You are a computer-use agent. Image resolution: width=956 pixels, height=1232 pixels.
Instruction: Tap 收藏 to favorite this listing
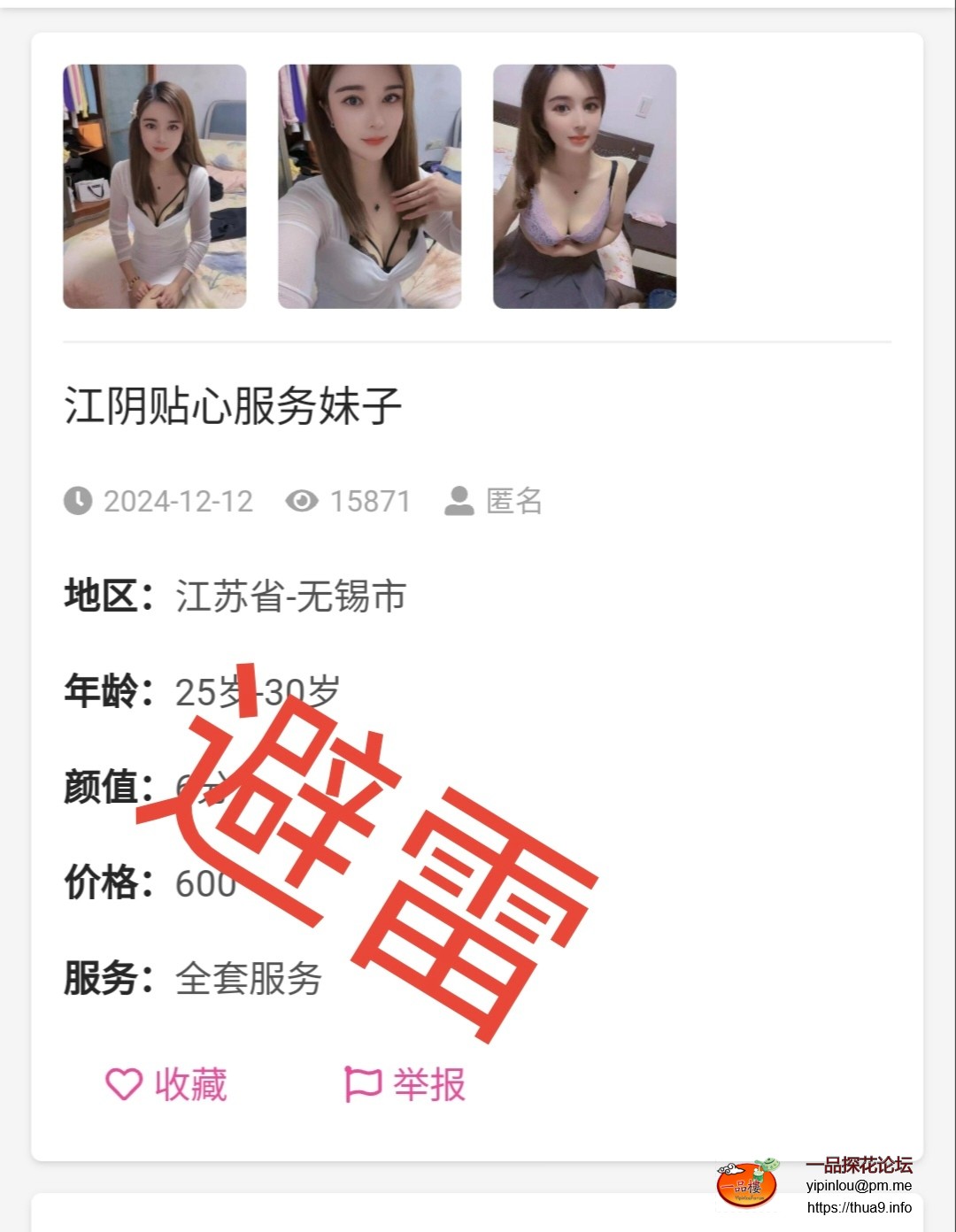pos(166,1084)
